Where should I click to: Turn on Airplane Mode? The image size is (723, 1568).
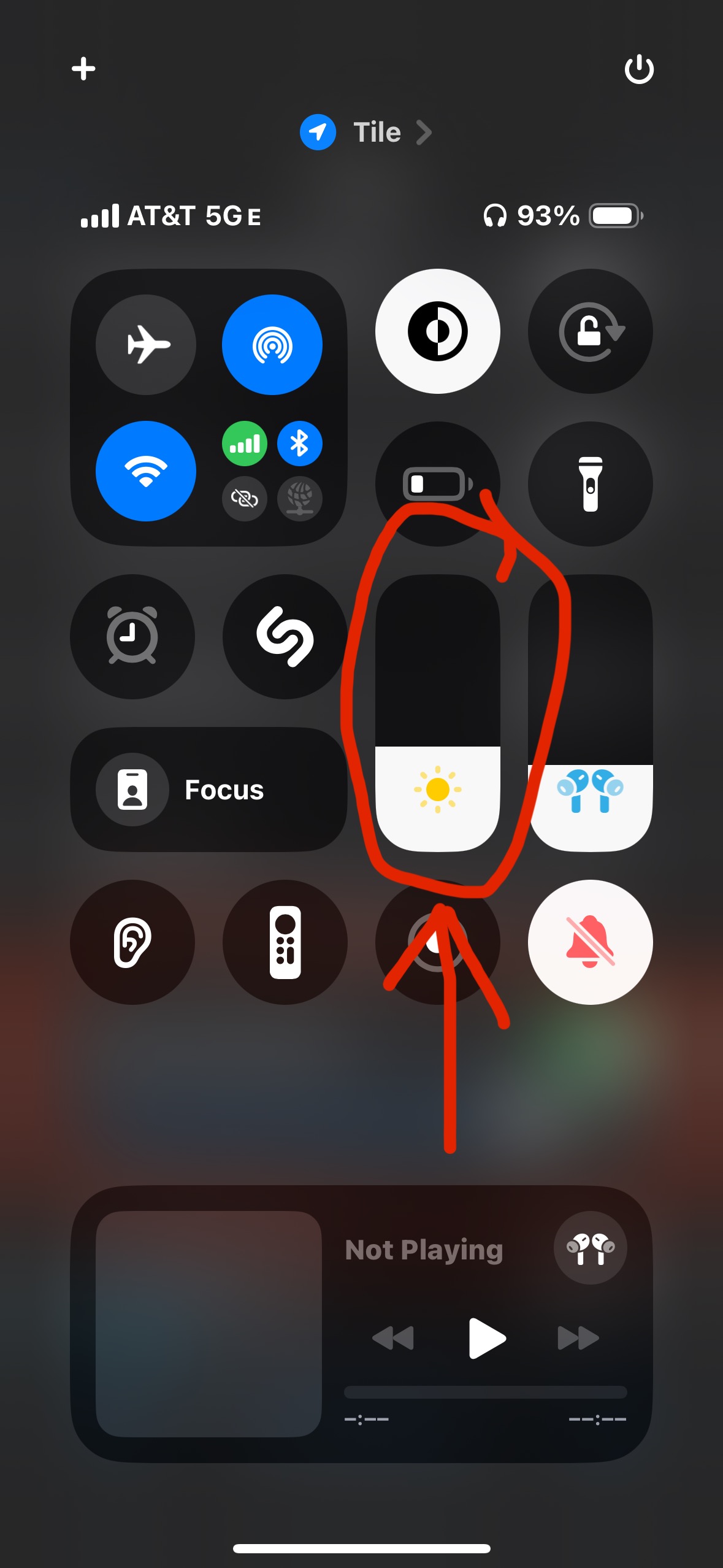click(146, 344)
